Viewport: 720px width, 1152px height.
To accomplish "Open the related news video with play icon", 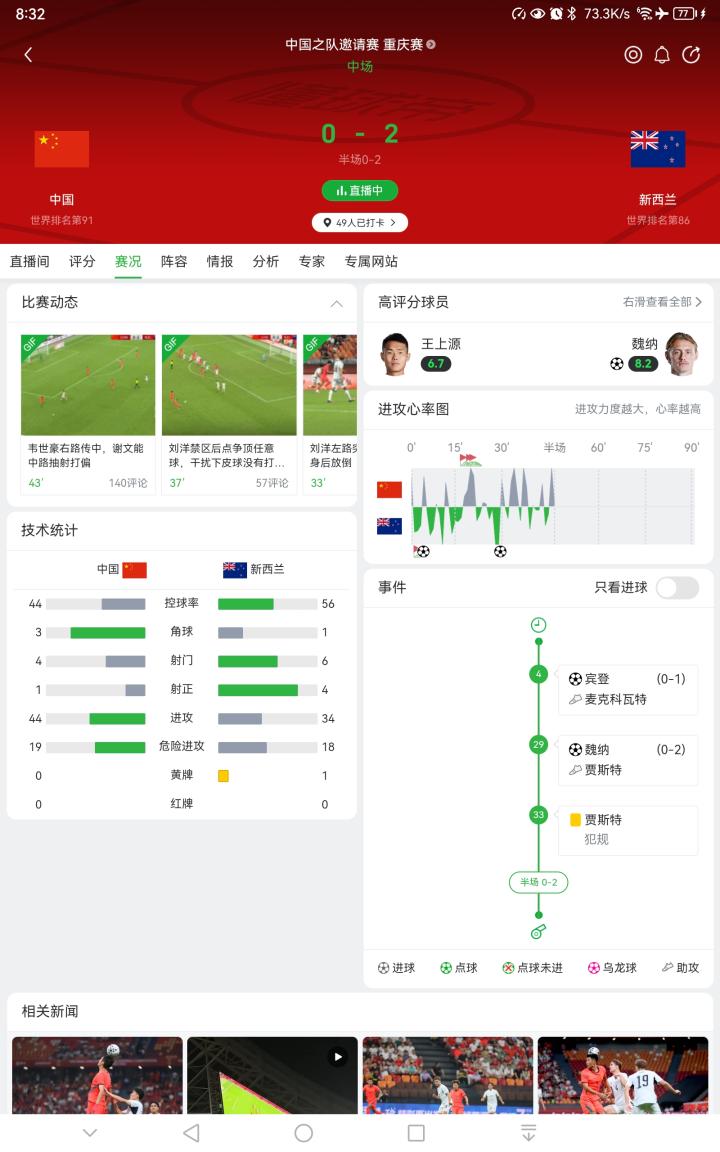I will tap(272, 1074).
